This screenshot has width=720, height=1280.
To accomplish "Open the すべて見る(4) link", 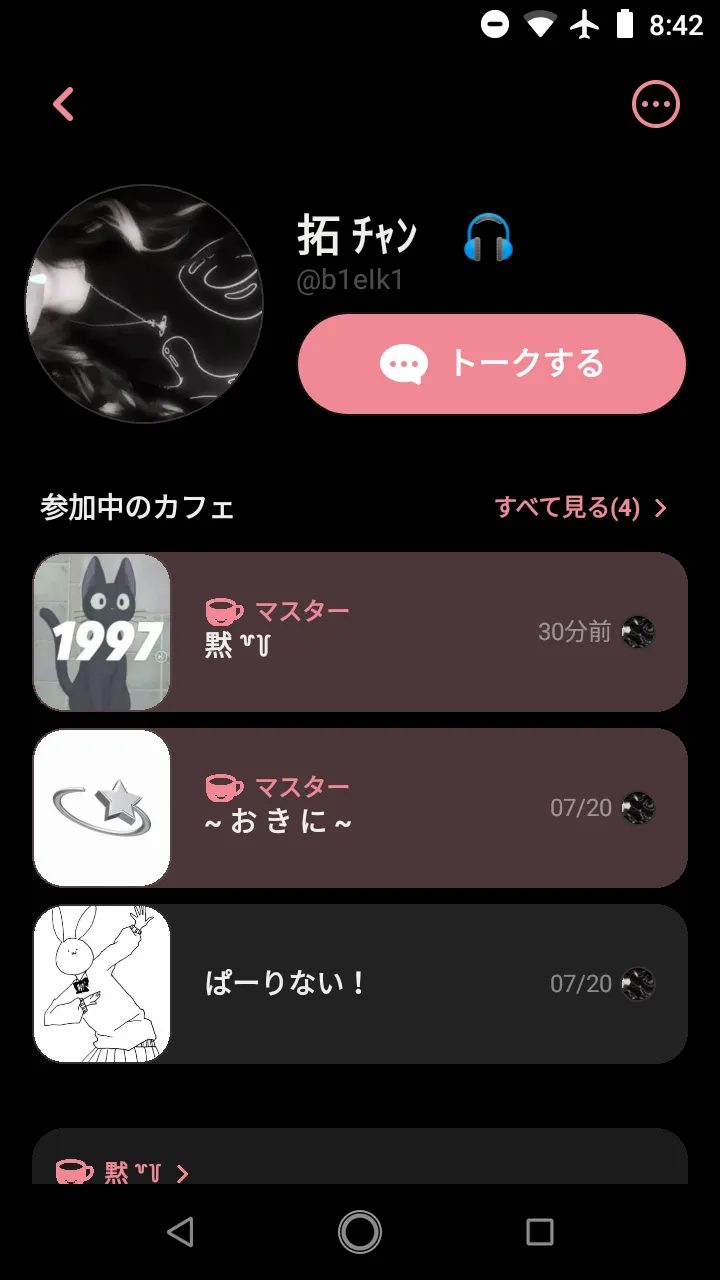I will tap(580, 508).
